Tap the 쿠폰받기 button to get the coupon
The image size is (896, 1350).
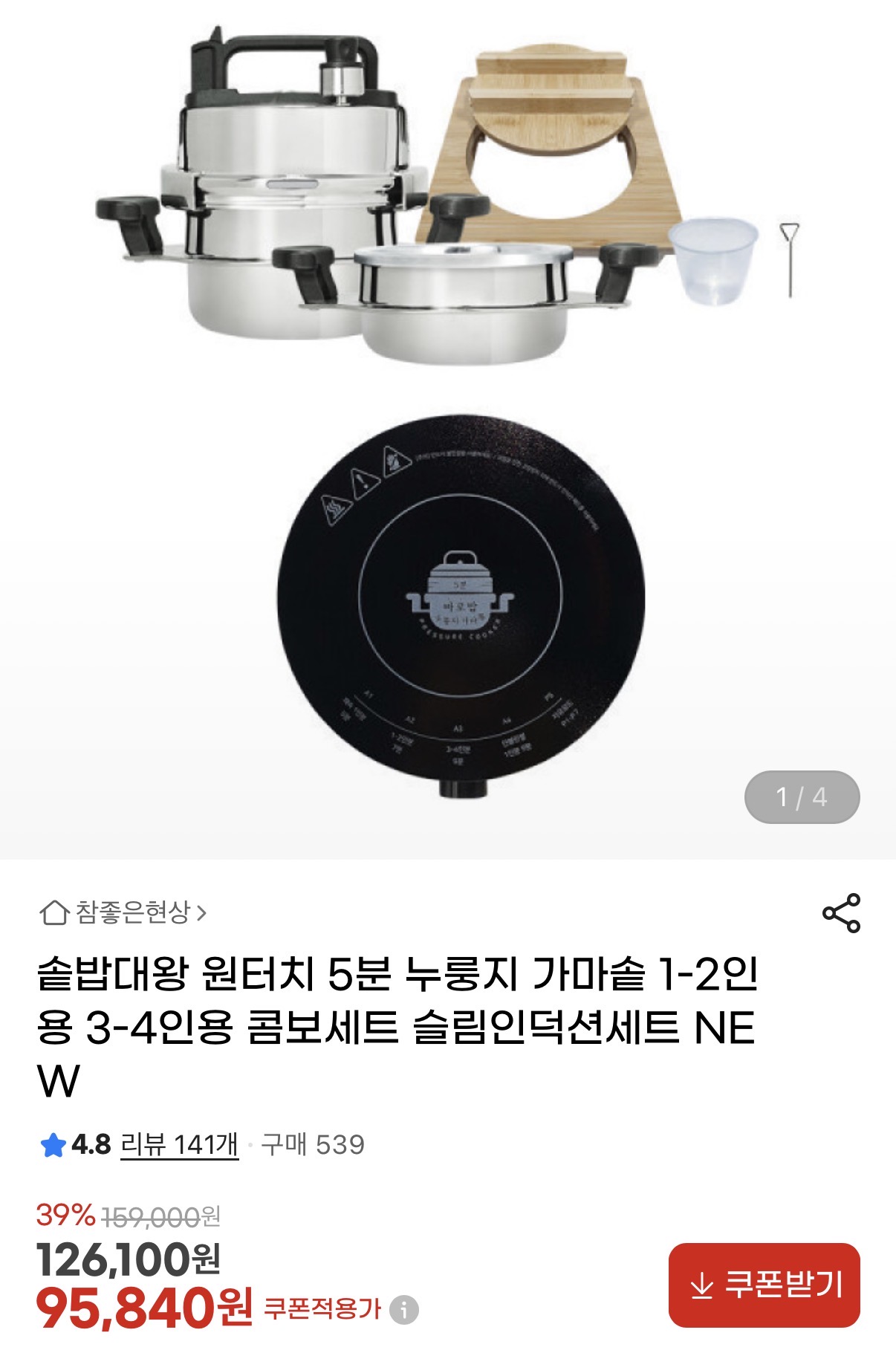(x=764, y=1285)
